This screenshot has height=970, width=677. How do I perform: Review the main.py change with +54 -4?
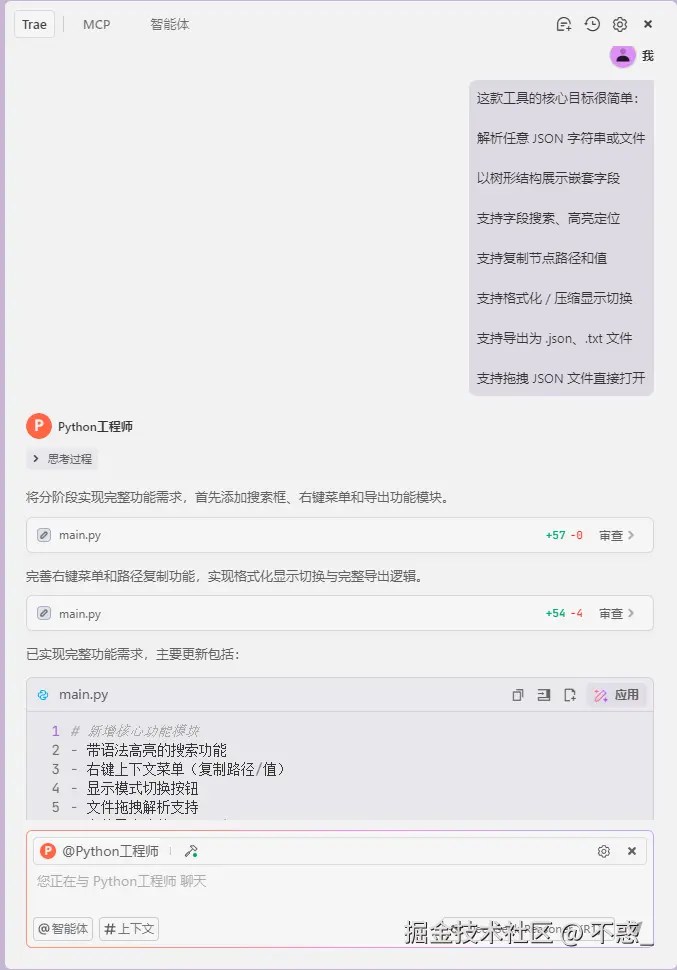coord(616,613)
